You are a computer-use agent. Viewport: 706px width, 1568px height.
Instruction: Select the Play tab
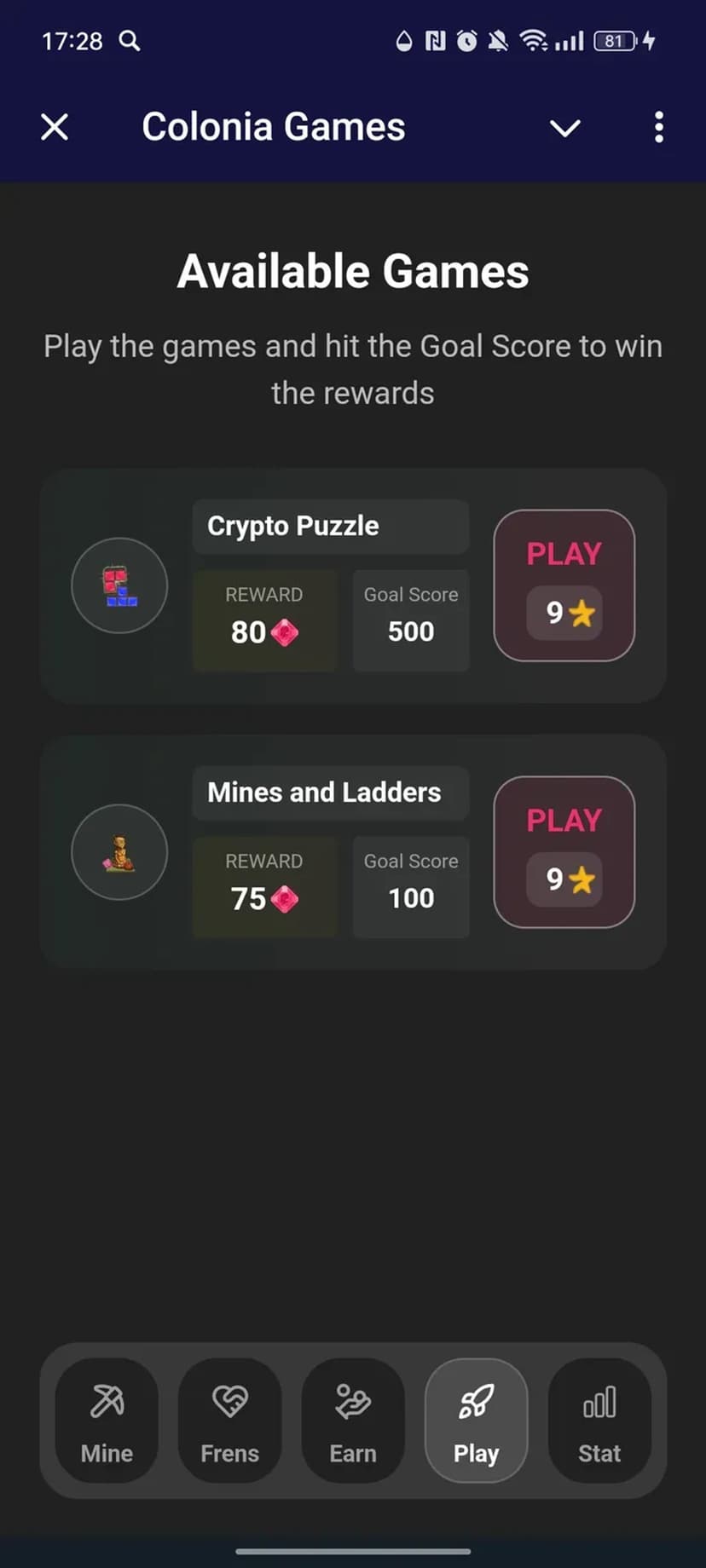coord(476,1420)
